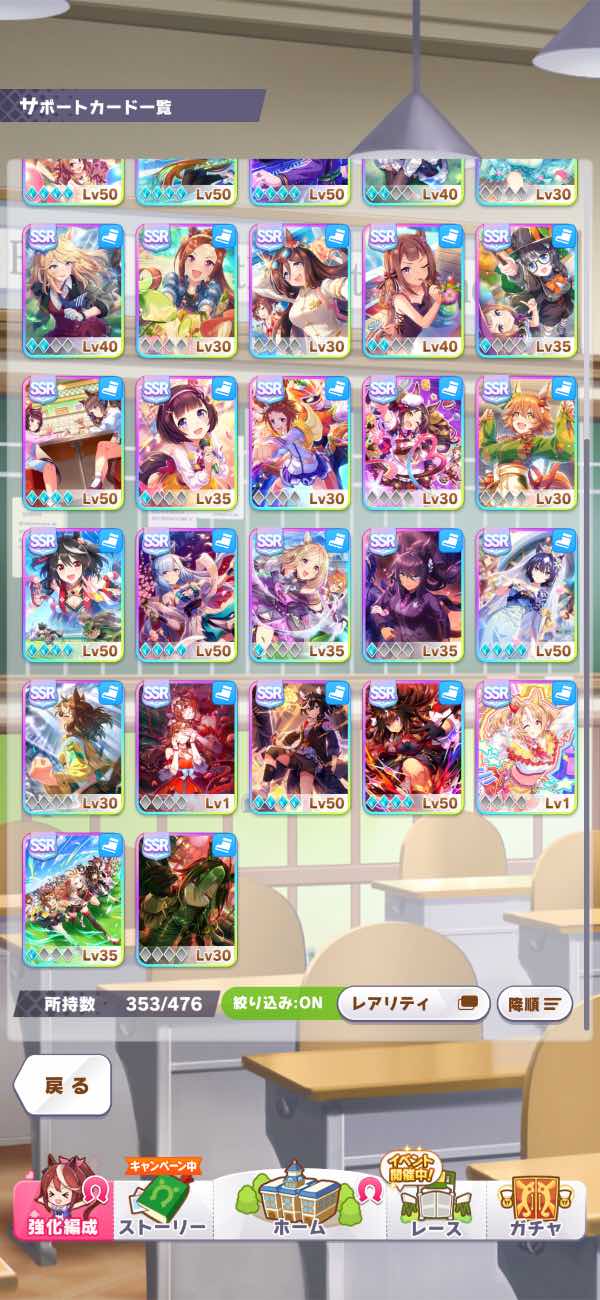Select the dark green Lv30 card in the last row
Viewport: 600px width, 1300px height.
tap(187, 897)
